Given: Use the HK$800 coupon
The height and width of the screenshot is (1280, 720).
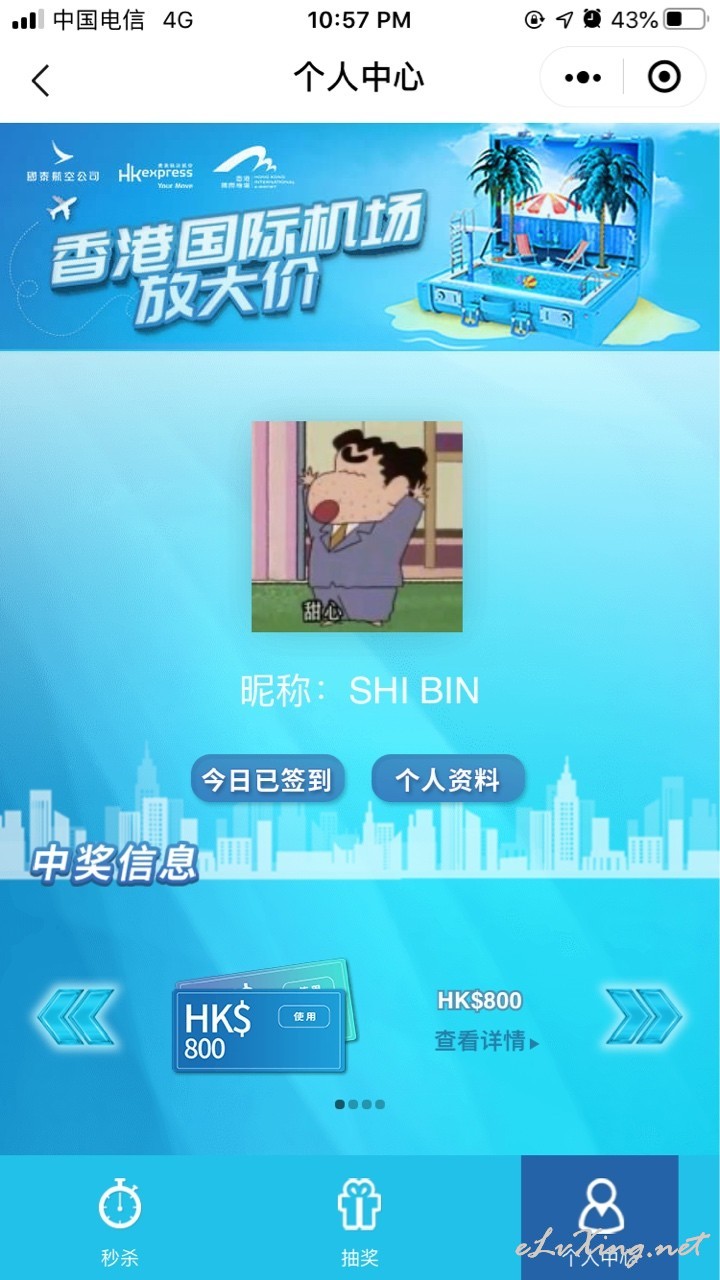Looking at the screenshot, I should click(x=304, y=1016).
